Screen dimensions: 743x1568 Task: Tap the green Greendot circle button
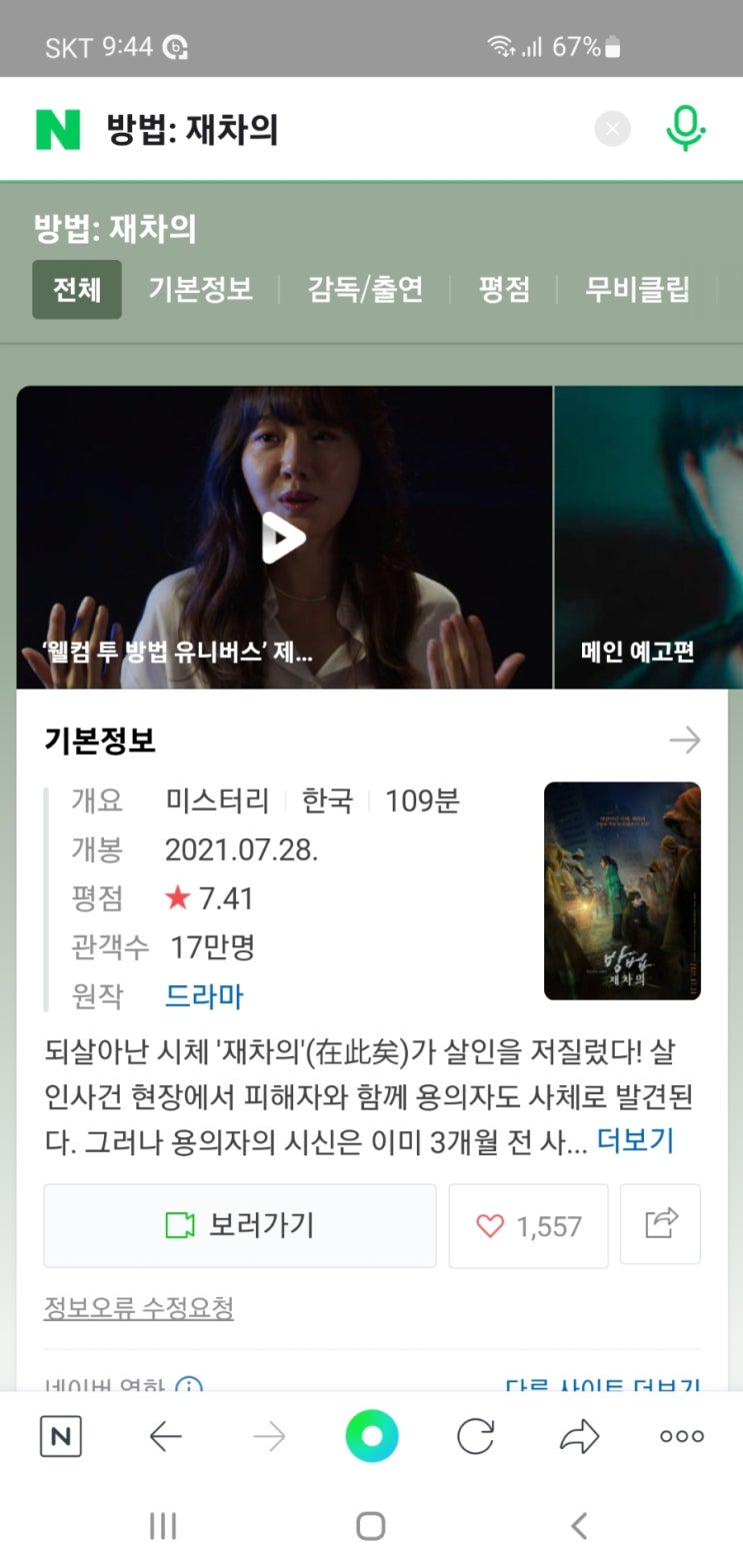371,1436
